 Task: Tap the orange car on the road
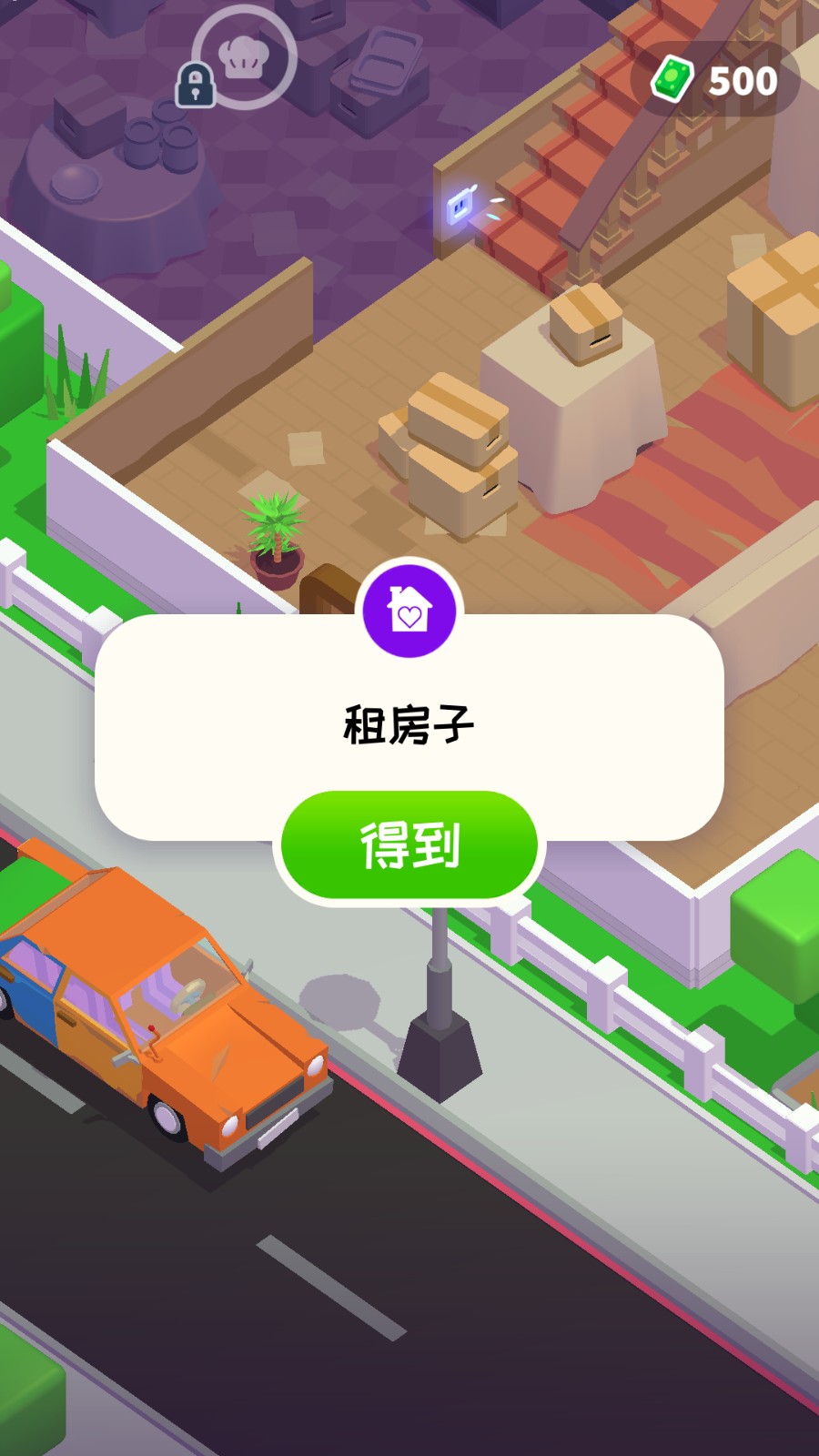pyautogui.click(x=164, y=1010)
